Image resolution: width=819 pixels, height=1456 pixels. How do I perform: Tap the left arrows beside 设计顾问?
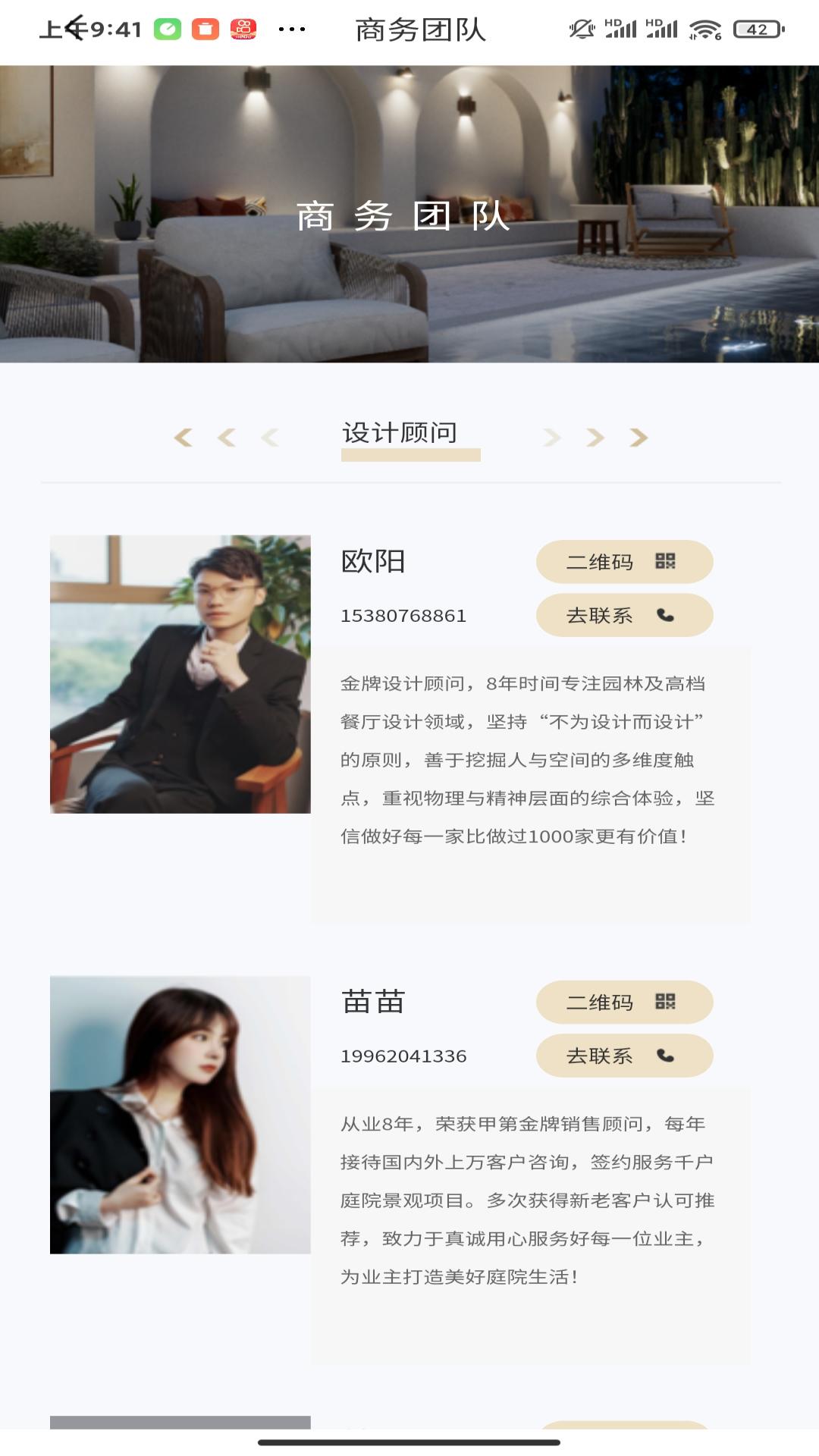226,438
